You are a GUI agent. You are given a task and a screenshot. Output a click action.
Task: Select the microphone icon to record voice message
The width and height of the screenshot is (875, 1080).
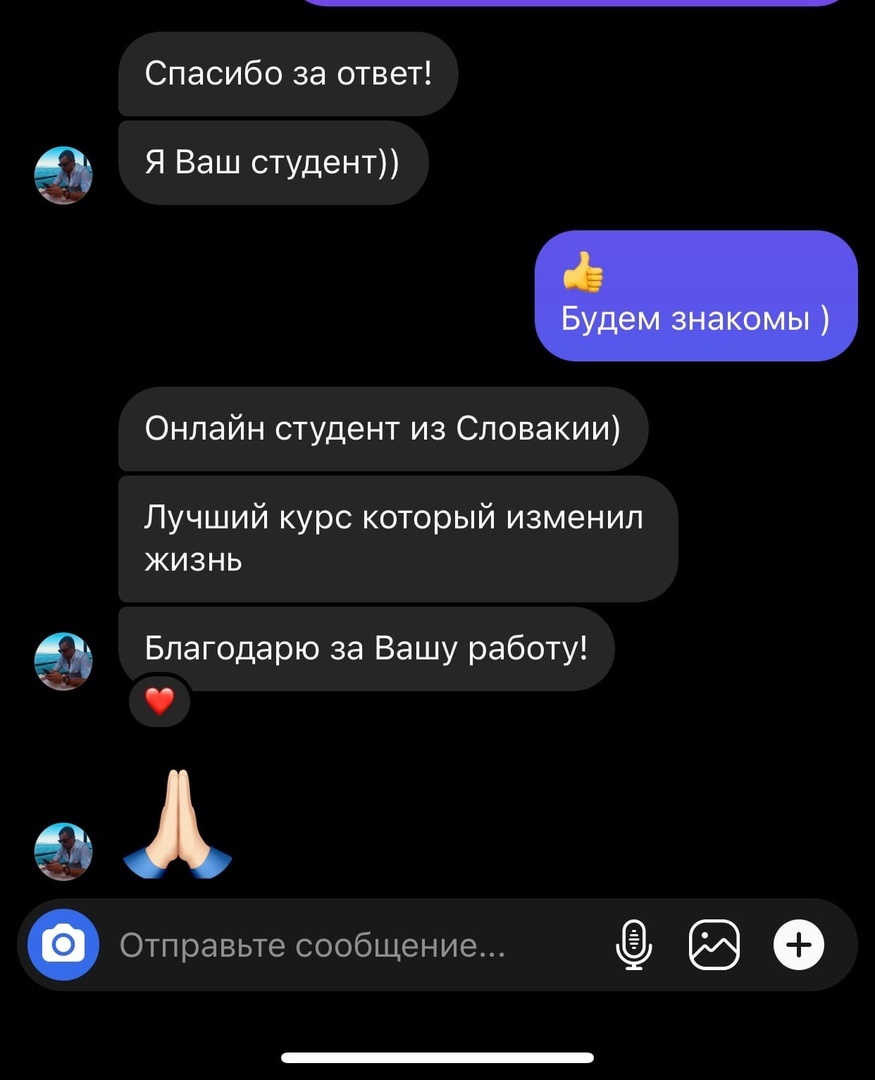(x=634, y=944)
